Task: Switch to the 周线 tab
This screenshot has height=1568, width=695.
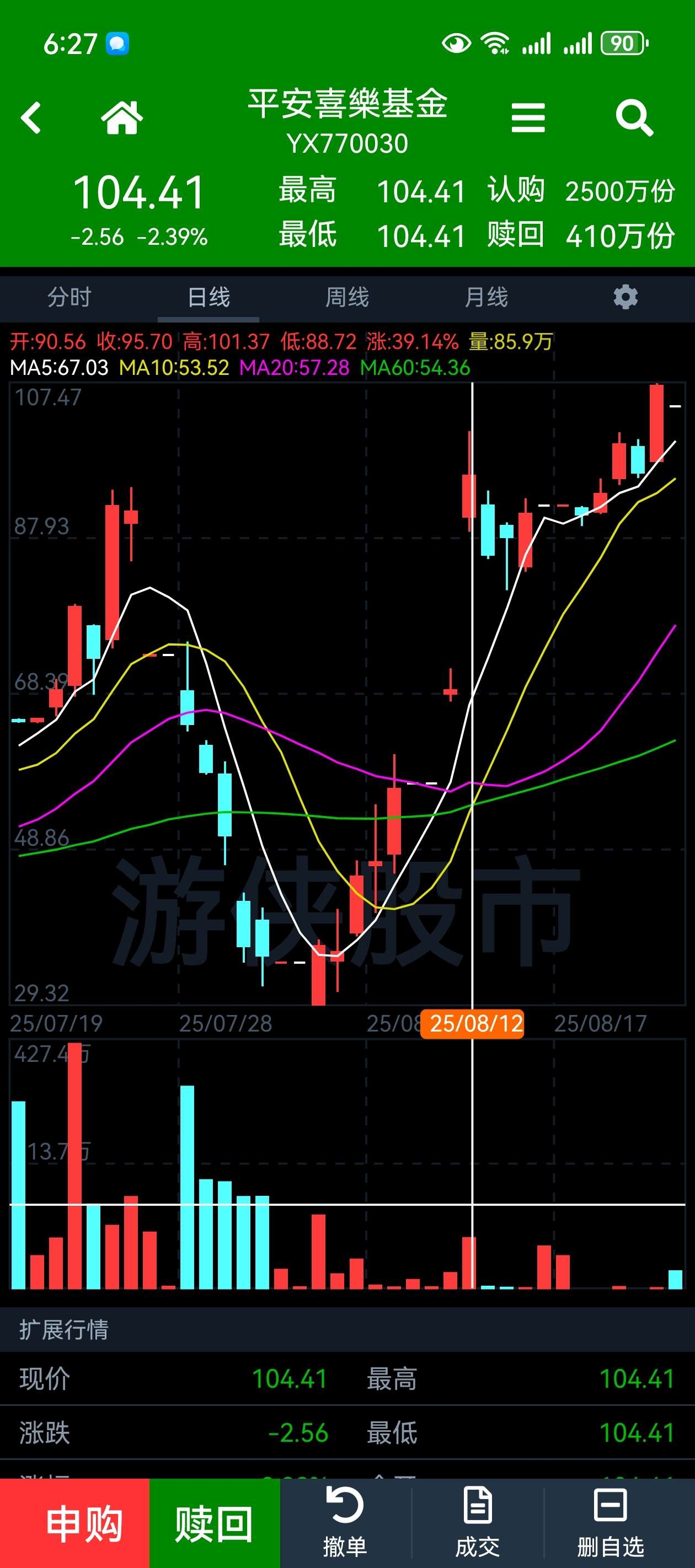Action: (347, 298)
